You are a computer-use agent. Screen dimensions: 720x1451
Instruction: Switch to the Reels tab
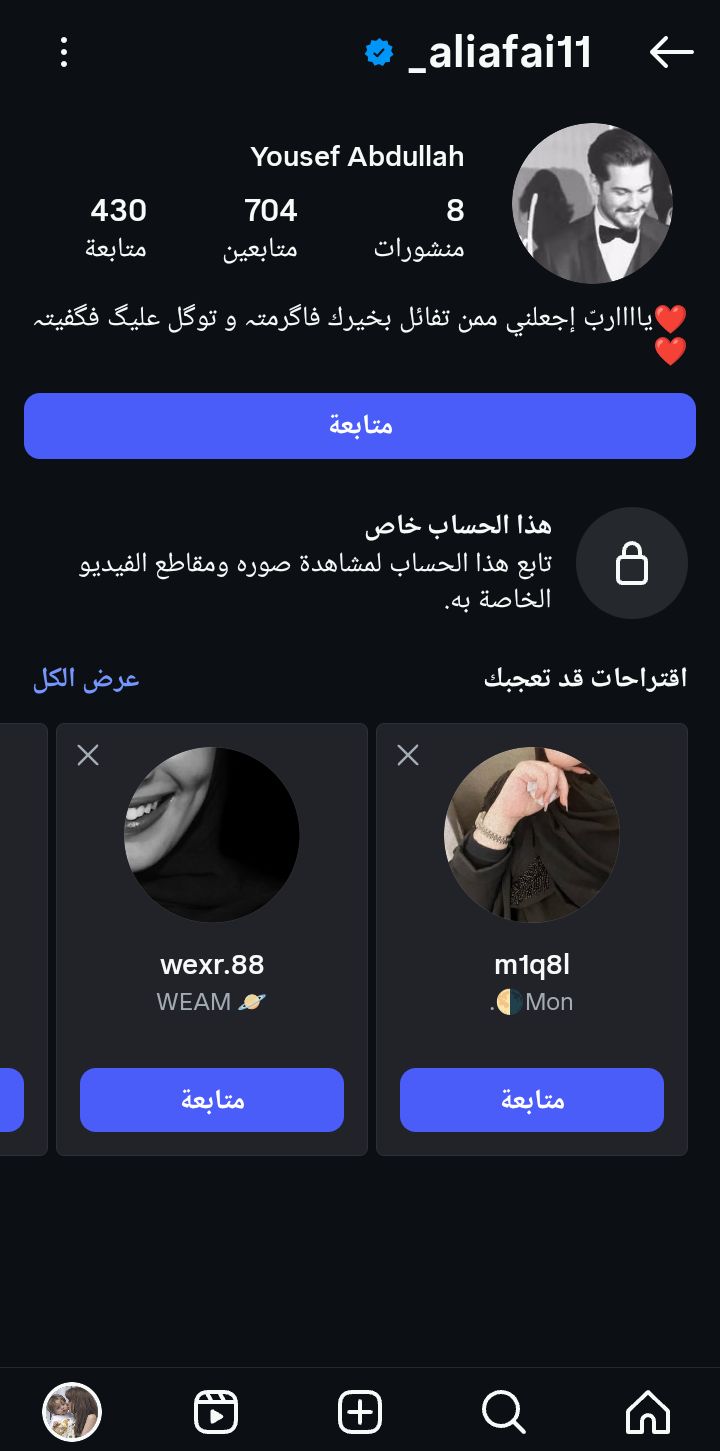[216, 1412]
